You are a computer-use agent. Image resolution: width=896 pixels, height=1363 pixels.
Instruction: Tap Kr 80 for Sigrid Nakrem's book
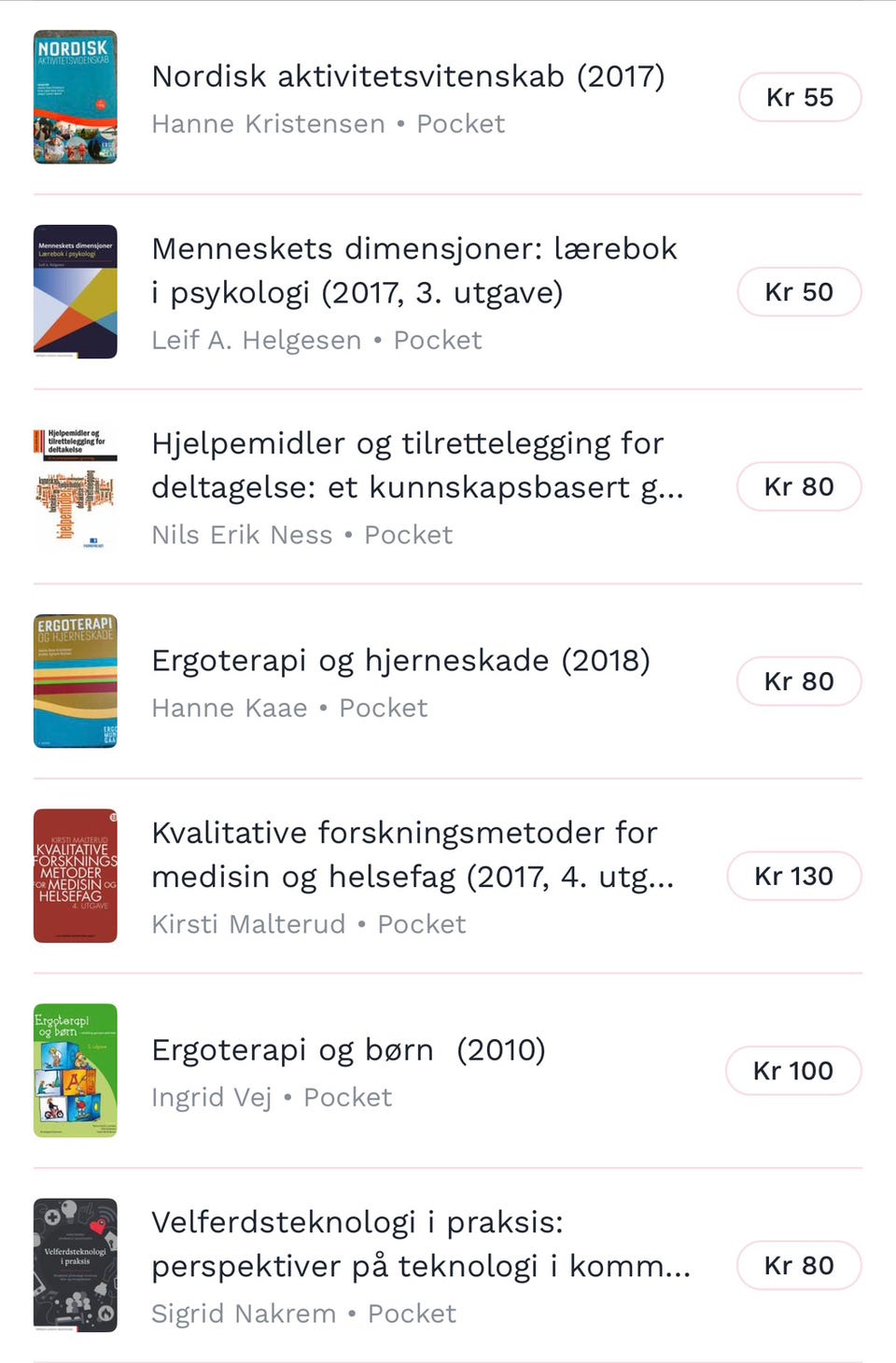[x=799, y=1265]
